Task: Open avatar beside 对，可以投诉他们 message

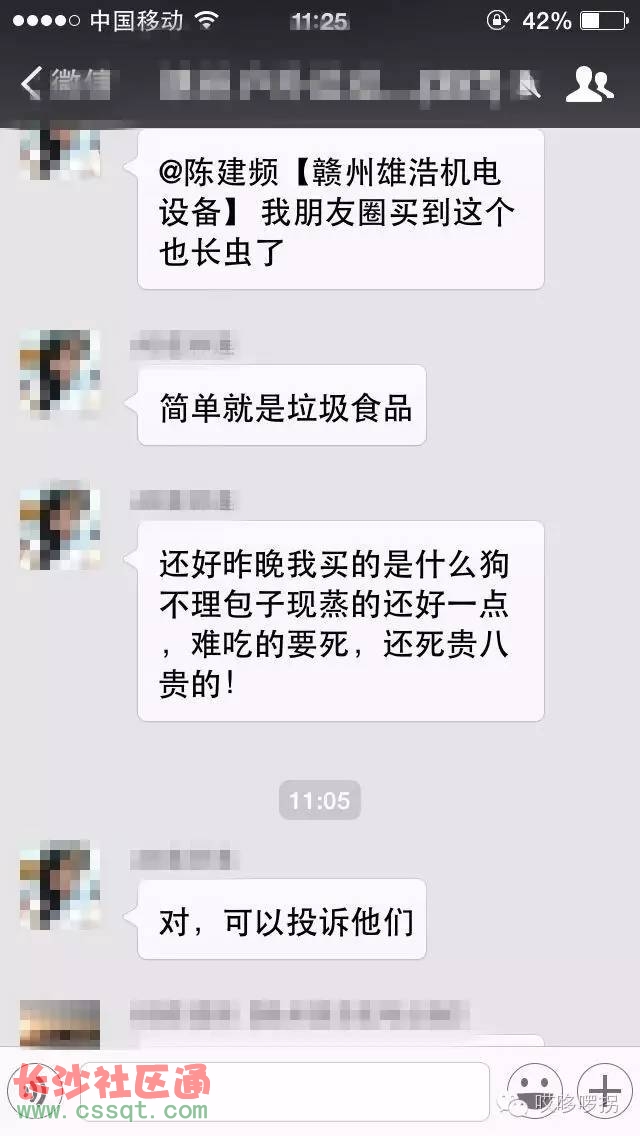Action: (x=60, y=887)
